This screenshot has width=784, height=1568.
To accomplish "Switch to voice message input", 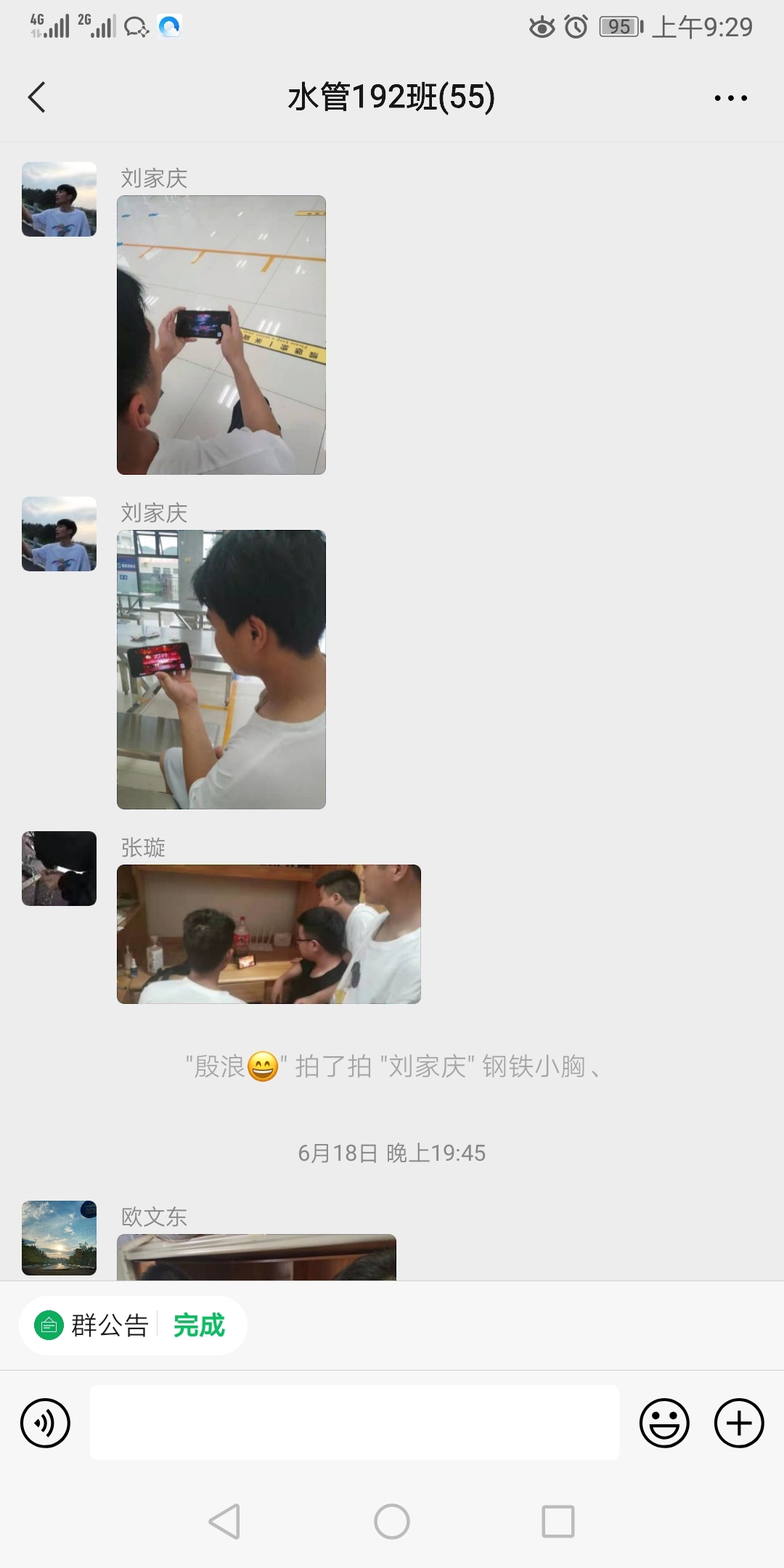I will pos(46,1423).
